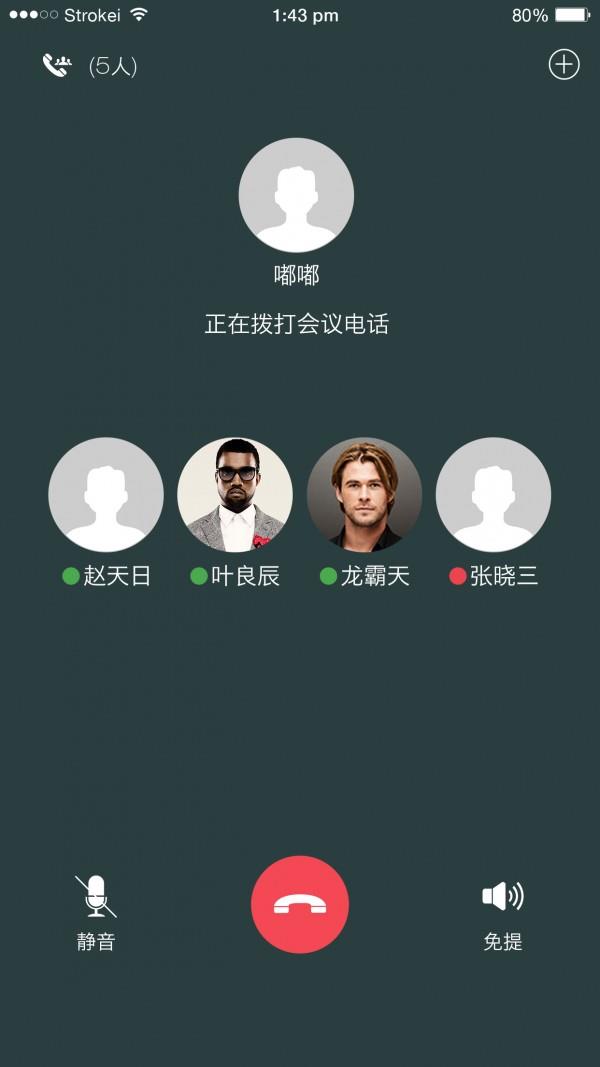View participant 张晓三
This screenshot has width=600, height=1067.
(x=493, y=495)
